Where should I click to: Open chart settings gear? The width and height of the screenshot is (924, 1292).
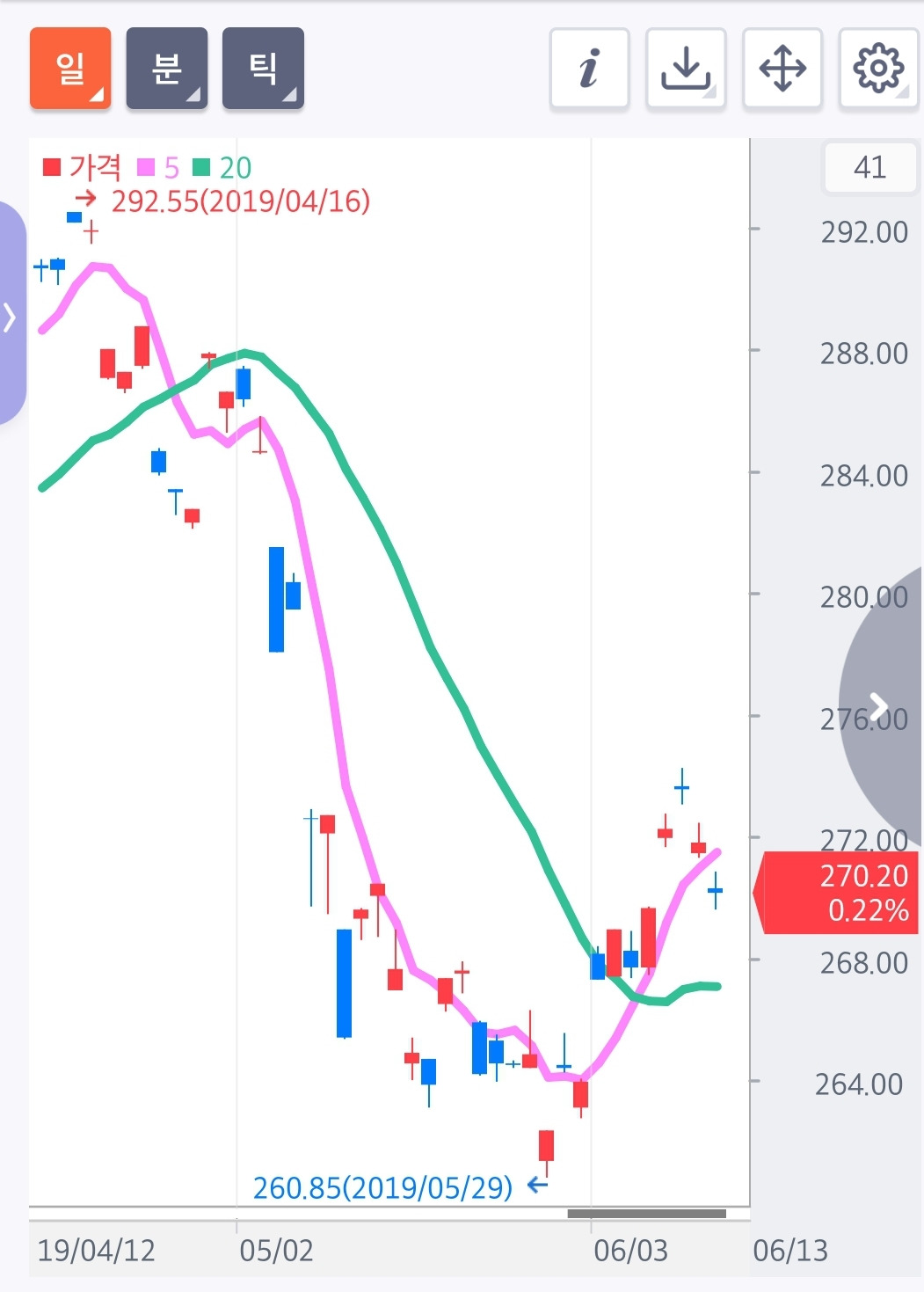[x=878, y=68]
